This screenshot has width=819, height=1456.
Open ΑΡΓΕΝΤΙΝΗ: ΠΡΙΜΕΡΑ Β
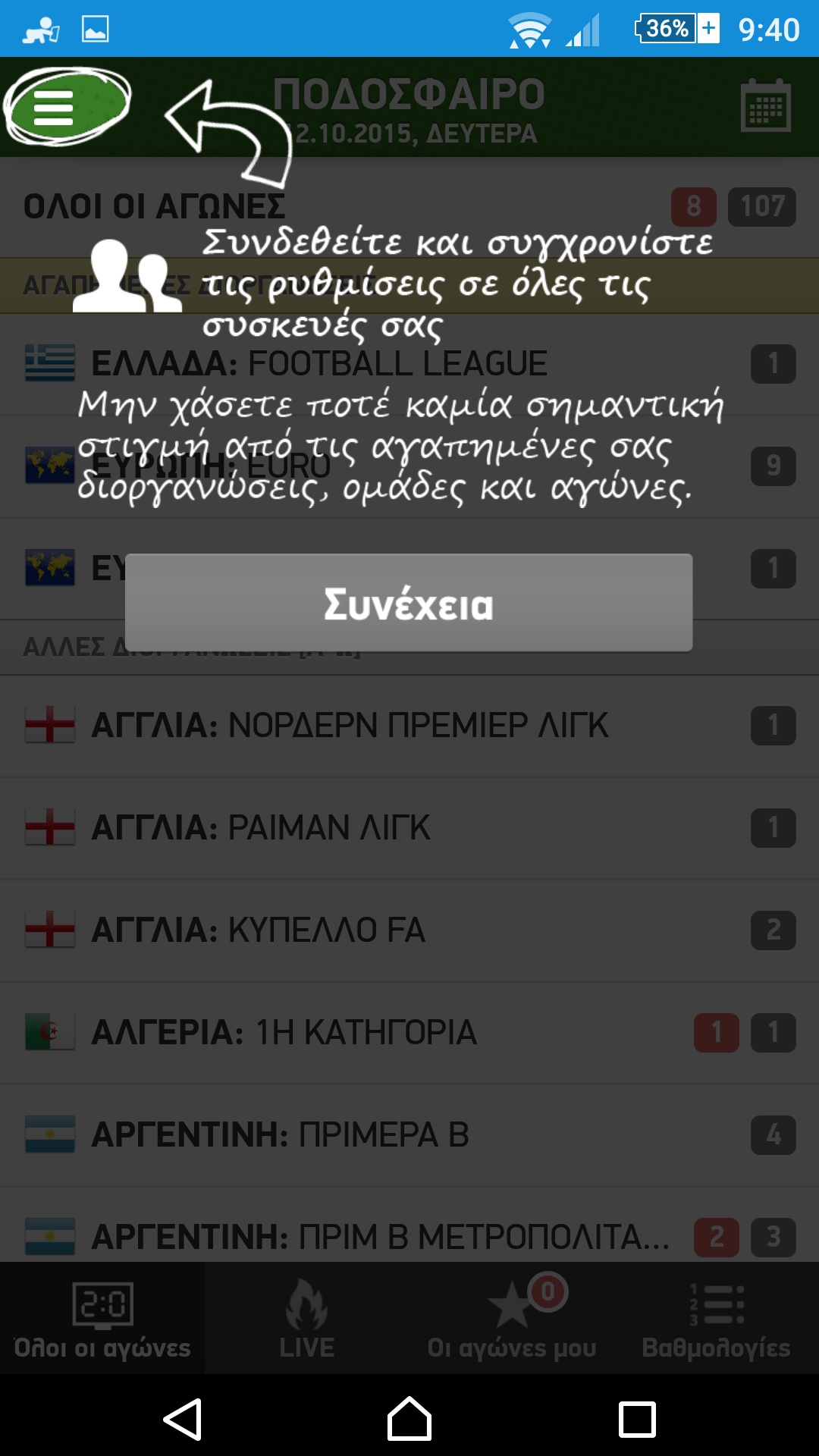409,1135
